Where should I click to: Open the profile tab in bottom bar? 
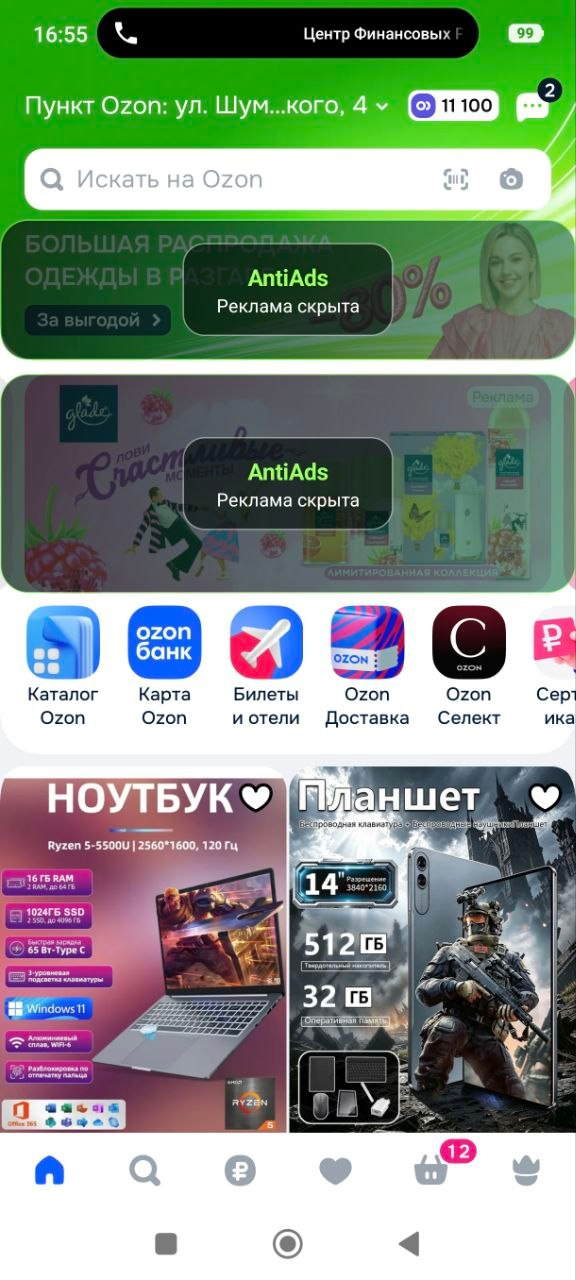click(527, 1170)
